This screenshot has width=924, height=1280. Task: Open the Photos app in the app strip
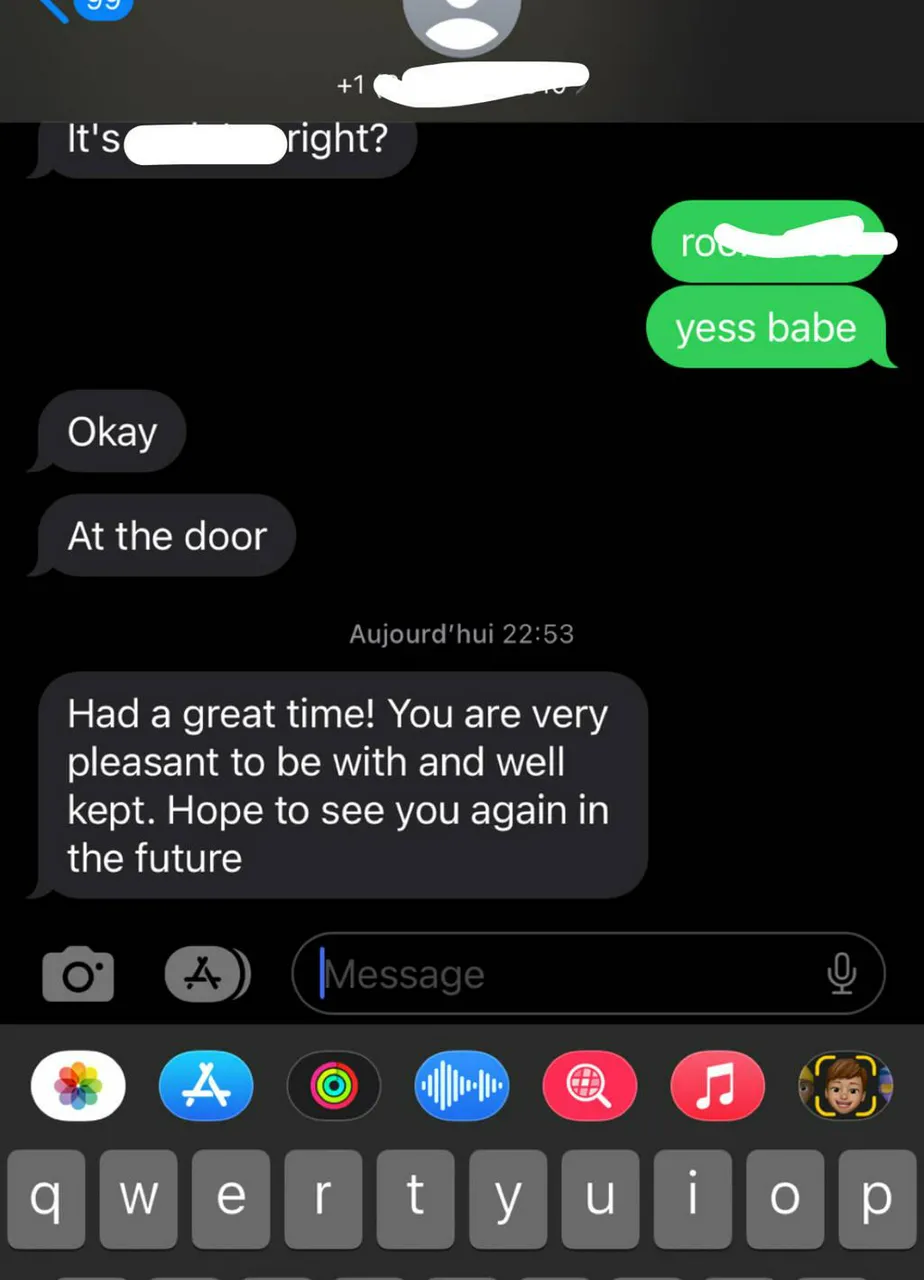[x=79, y=1086]
